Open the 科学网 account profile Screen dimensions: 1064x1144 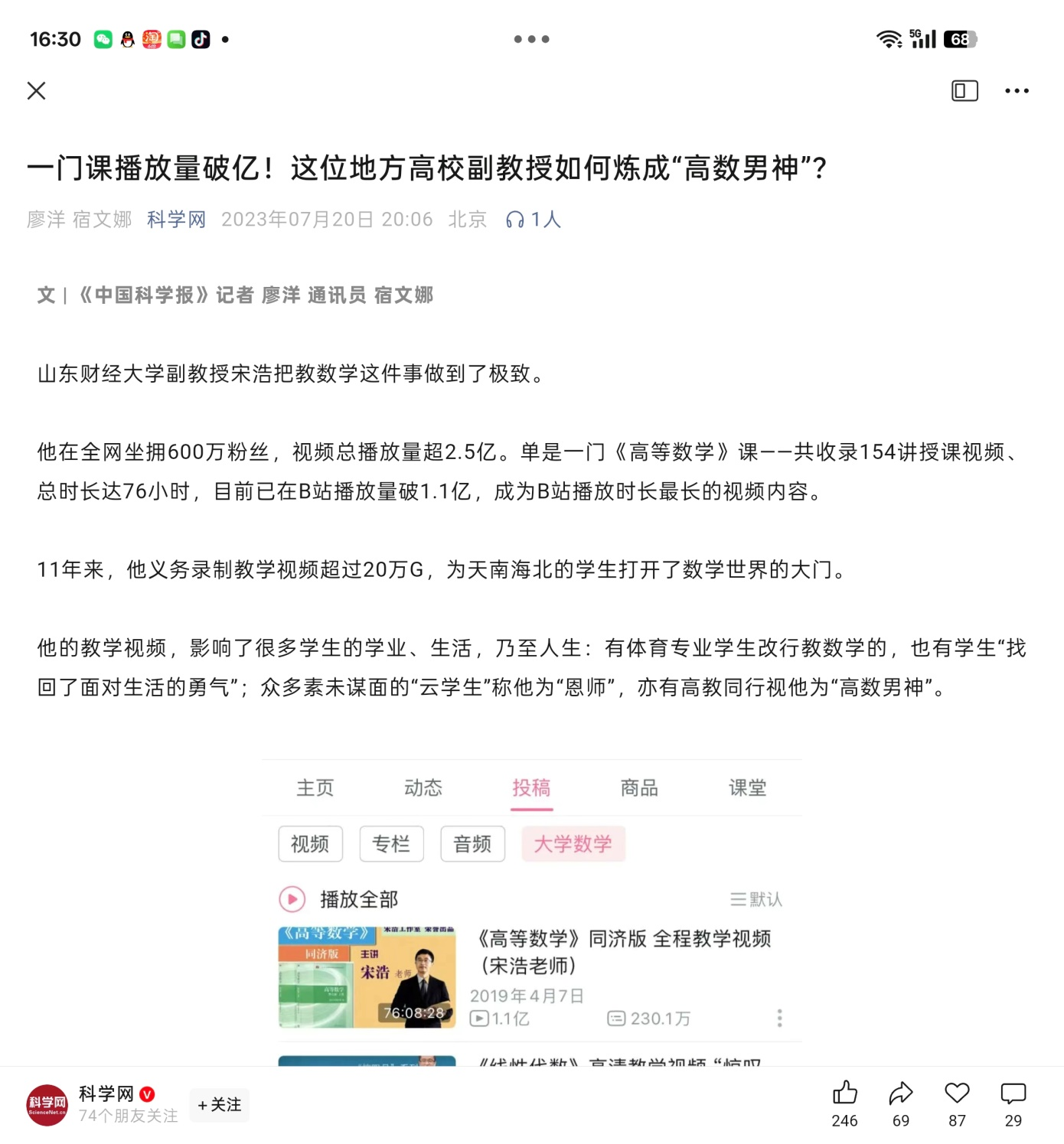coord(47,1104)
